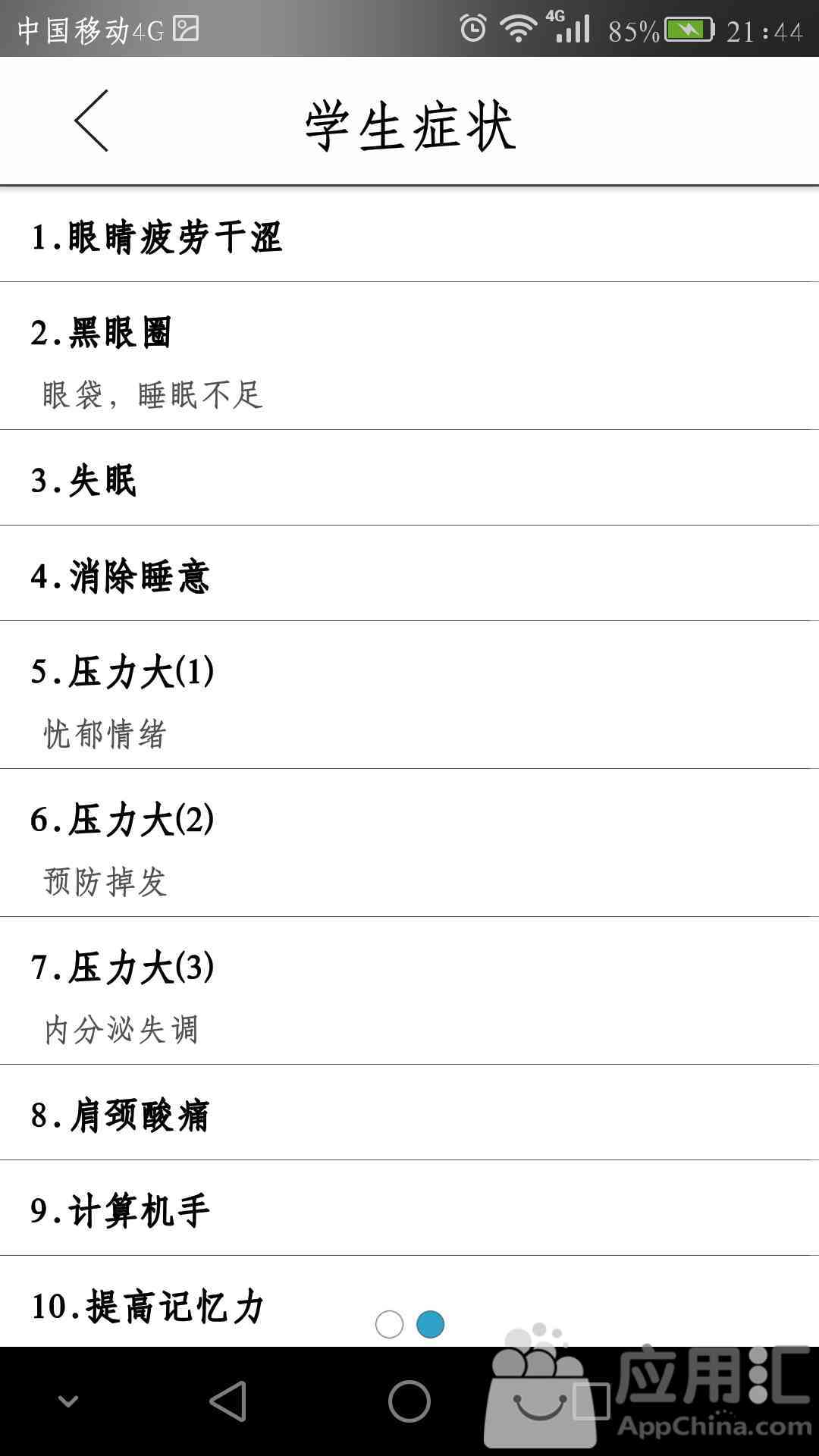The image size is (819, 1456).
Task: Go back using the top-left arrow
Action: [x=91, y=121]
